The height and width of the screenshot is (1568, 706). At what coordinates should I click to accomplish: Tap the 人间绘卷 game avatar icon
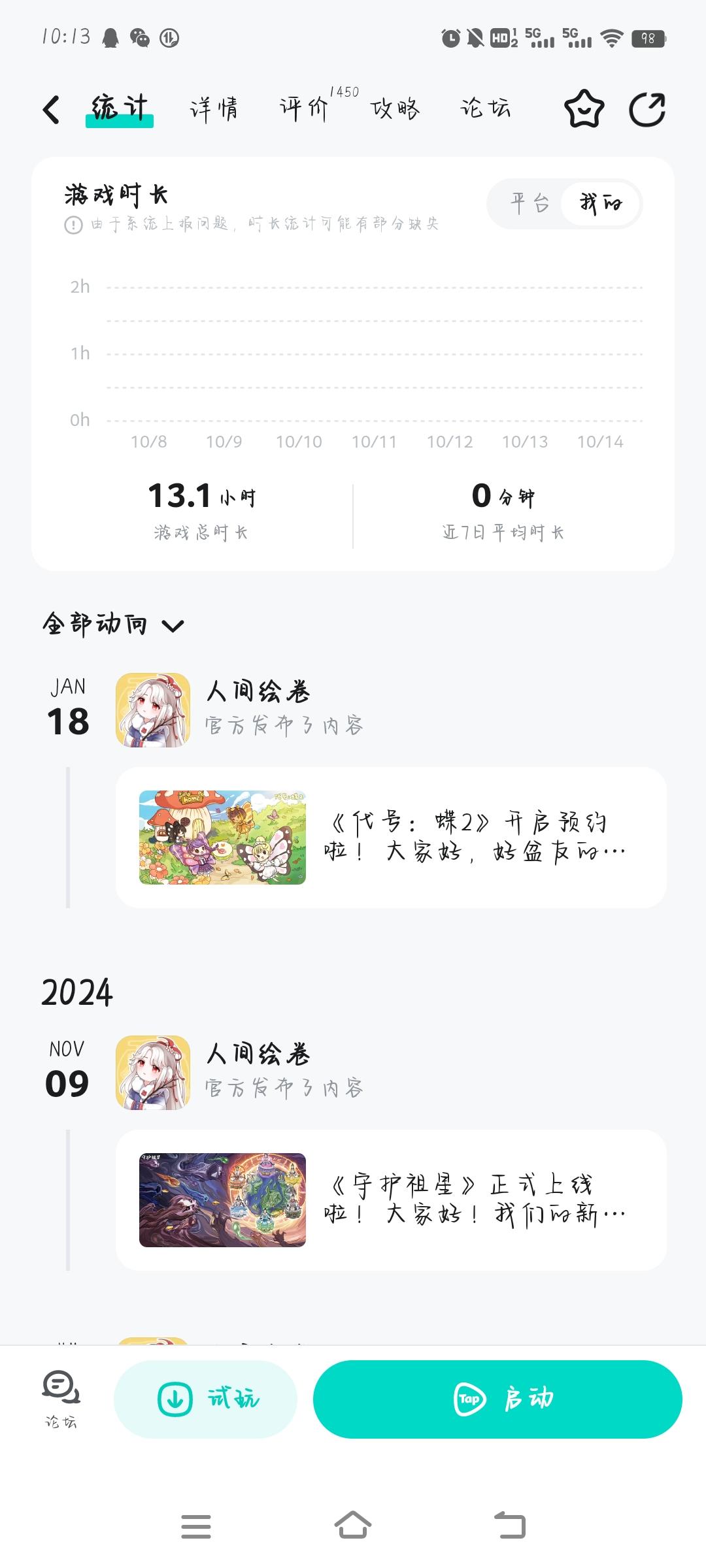coord(152,709)
